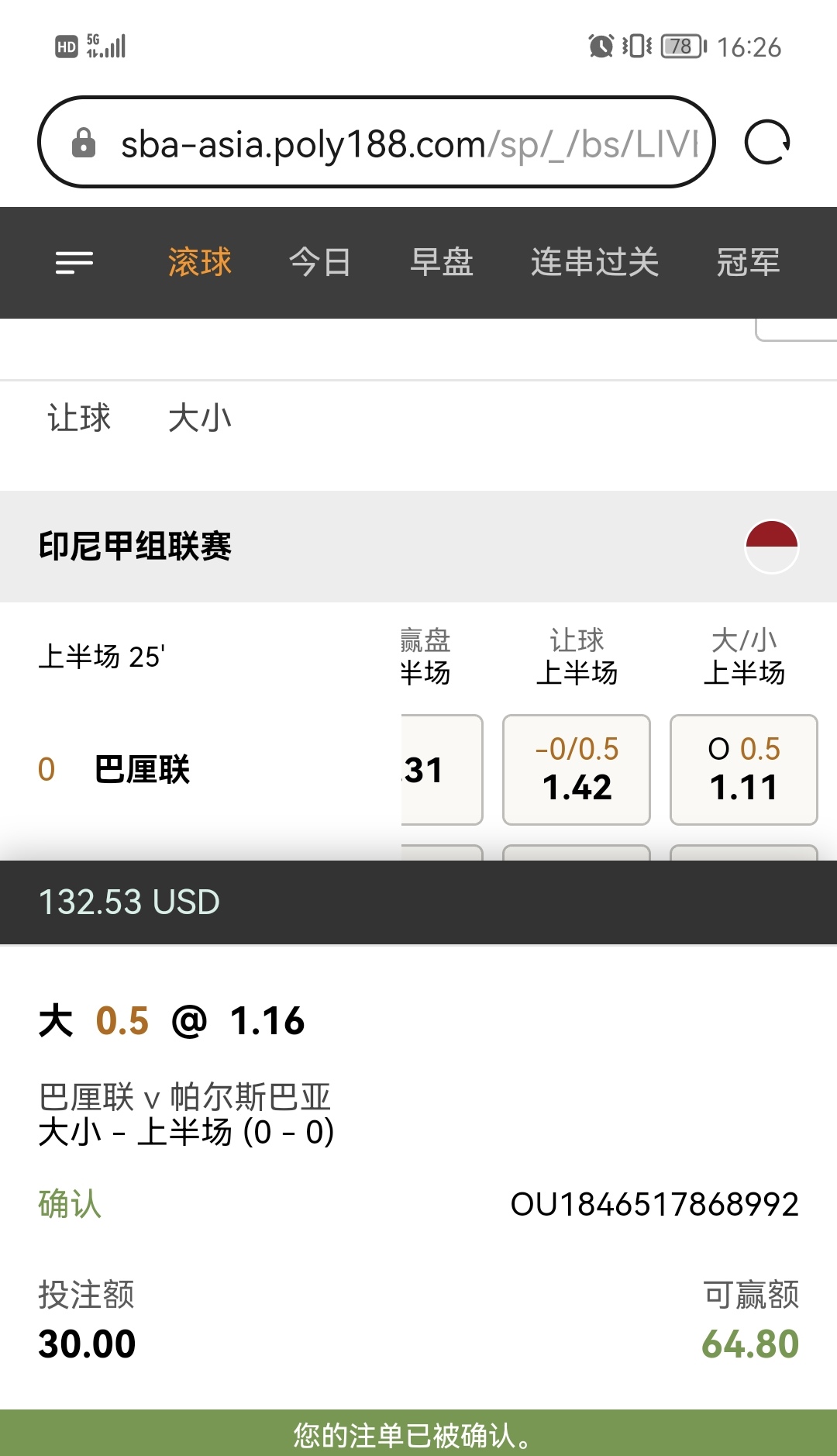Pick handicap -0/0.5 odds 1.42
The image size is (837, 1456).
pyautogui.click(x=576, y=770)
